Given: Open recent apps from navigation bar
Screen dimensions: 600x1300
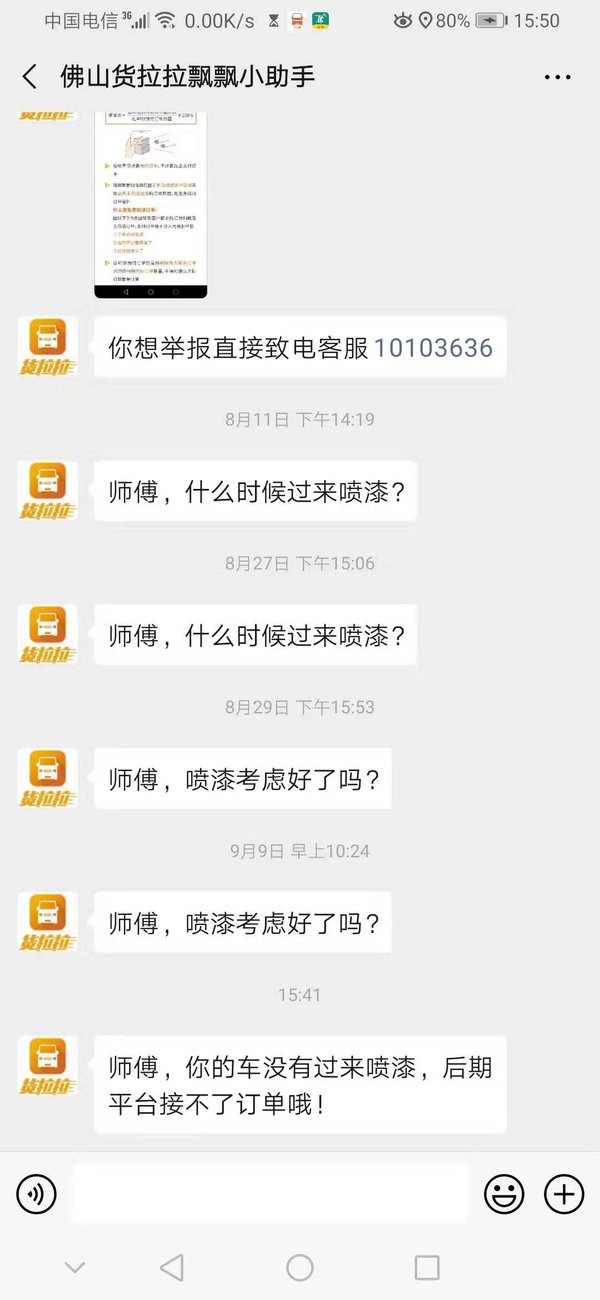Looking at the screenshot, I should pos(427,1268).
